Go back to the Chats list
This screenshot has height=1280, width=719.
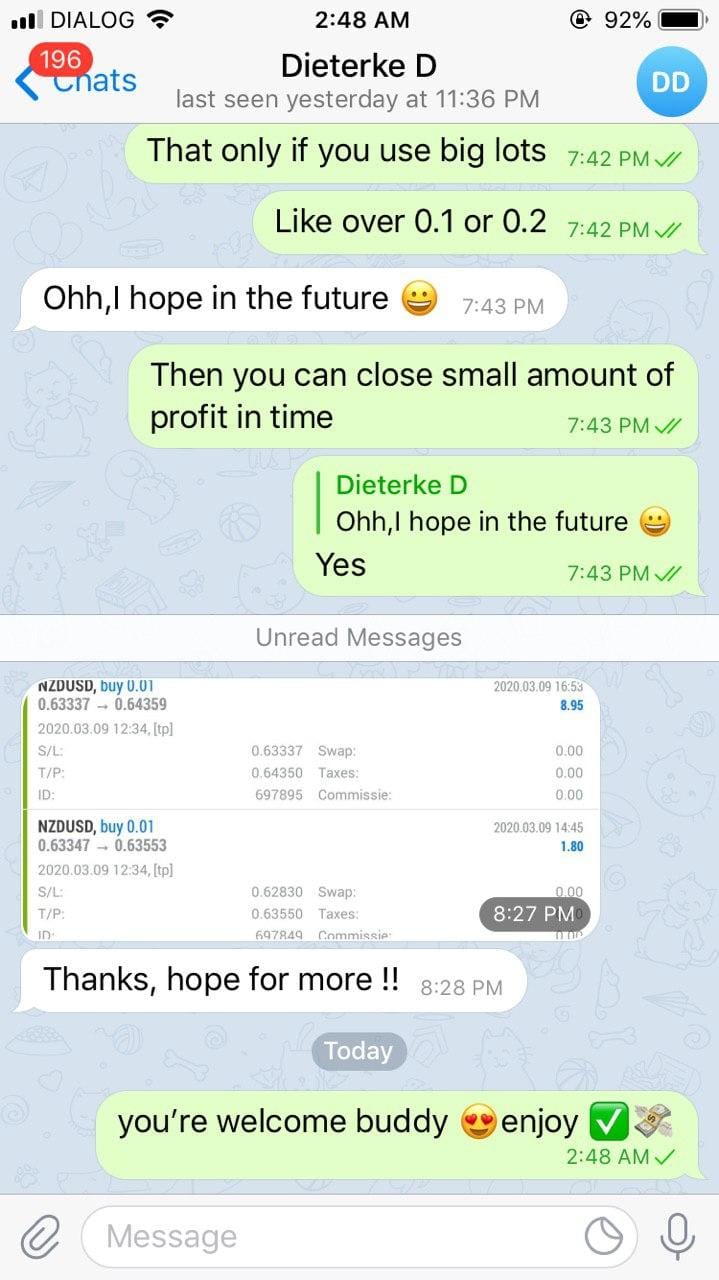(x=75, y=80)
